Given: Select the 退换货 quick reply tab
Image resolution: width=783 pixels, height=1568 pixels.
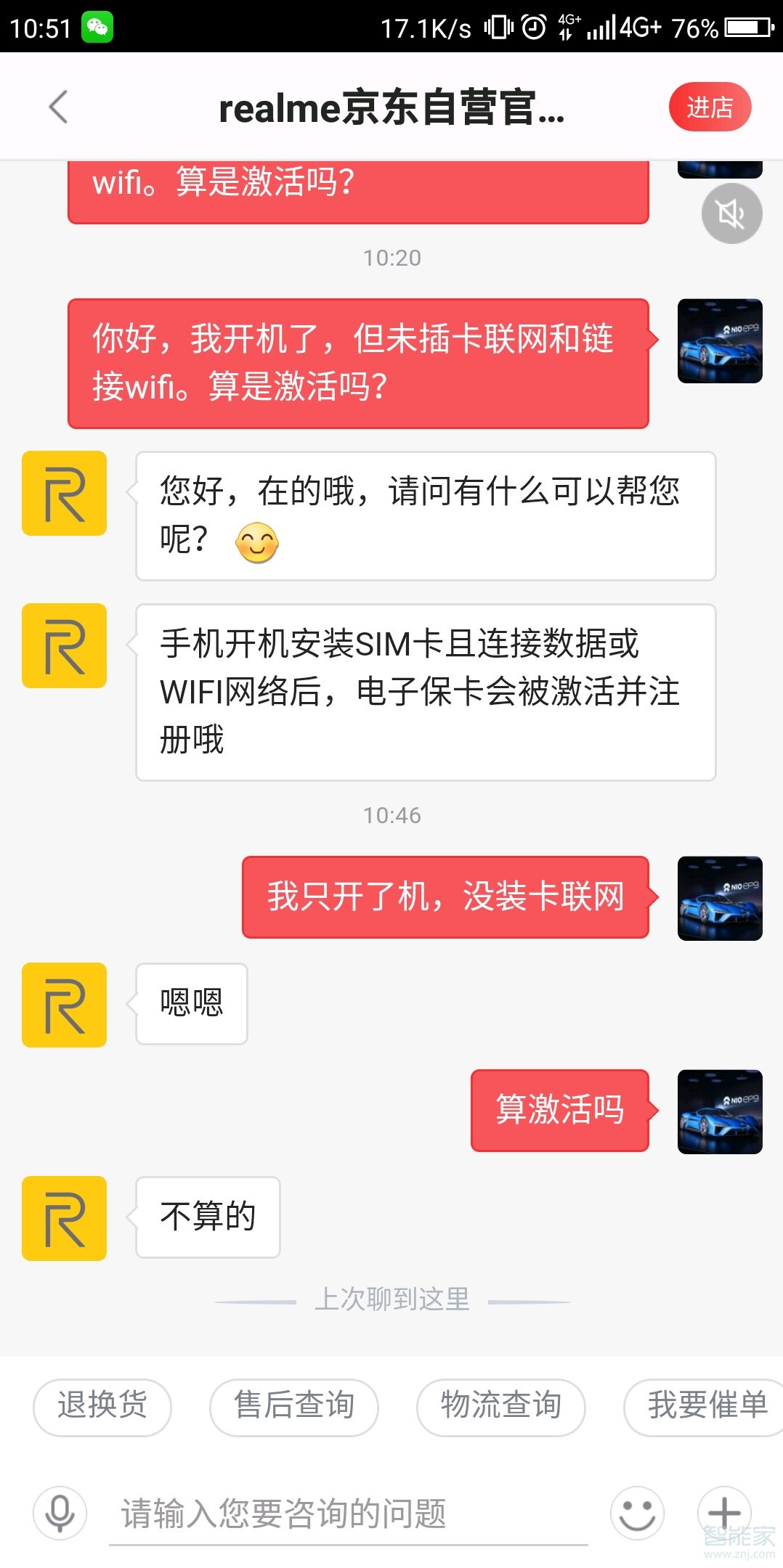Looking at the screenshot, I should [x=102, y=1407].
